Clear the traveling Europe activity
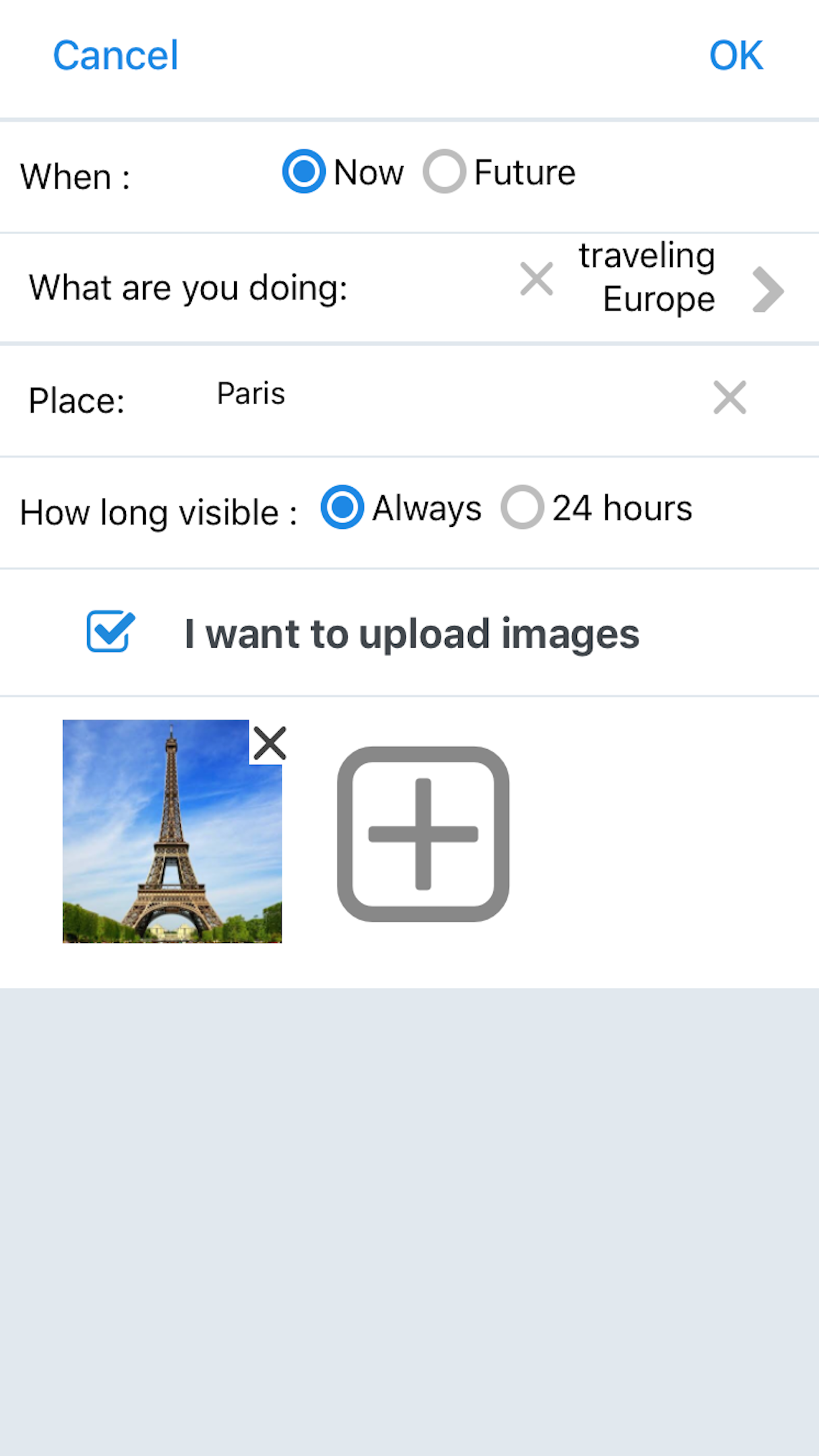Image resolution: width=819 pixels, height=1456 pixels. 537,279
